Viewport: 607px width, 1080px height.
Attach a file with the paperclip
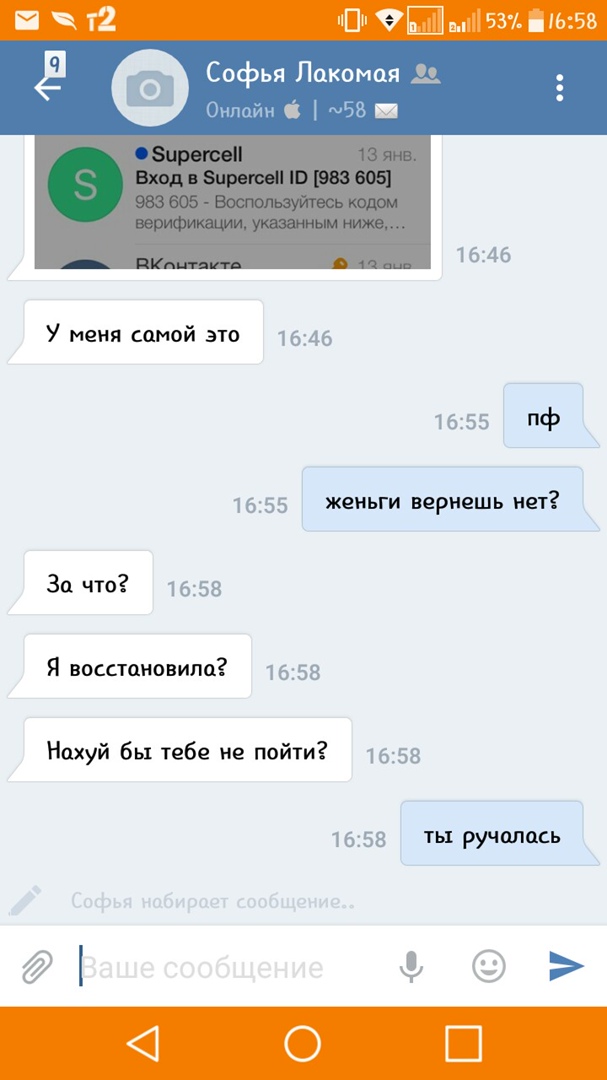tap(37, 966)
